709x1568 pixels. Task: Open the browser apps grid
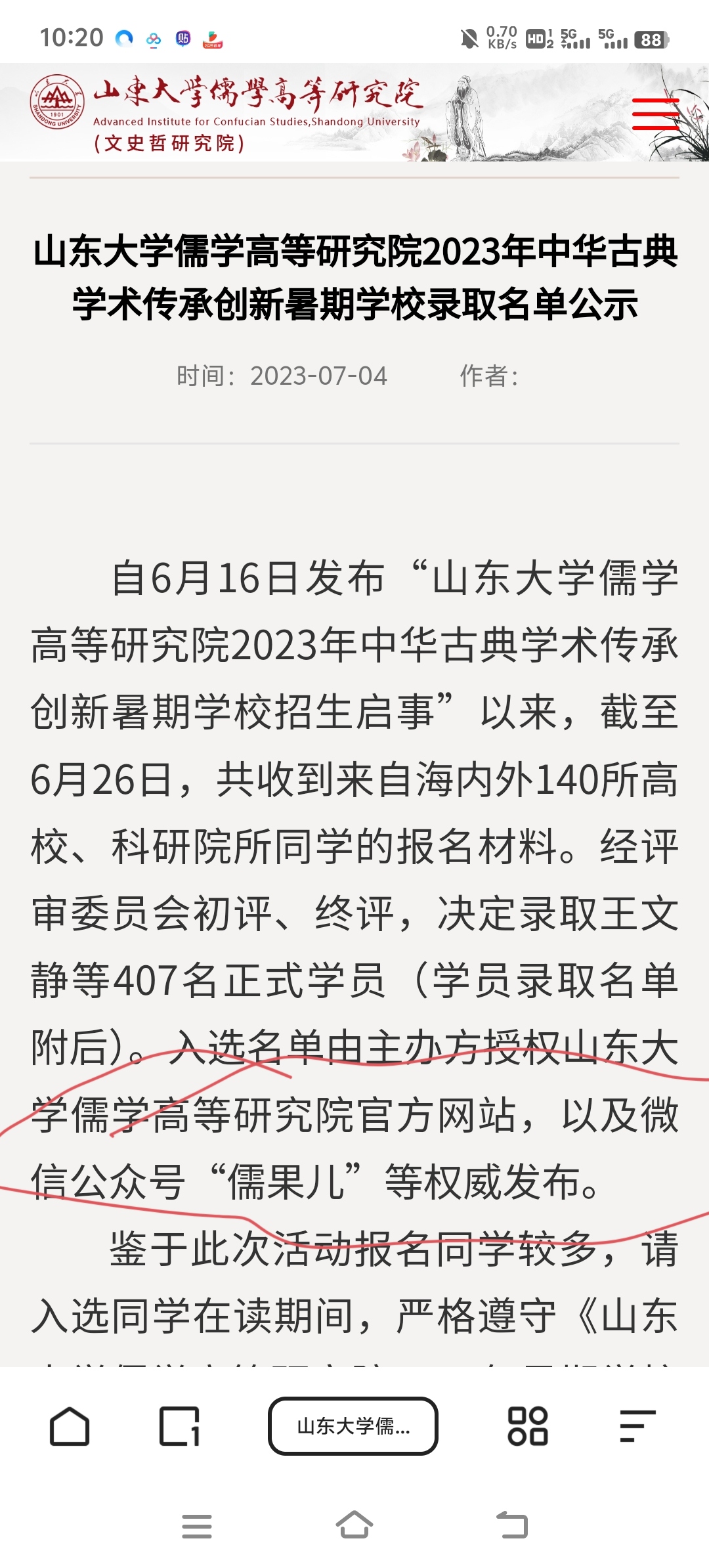pos(528,1426)
